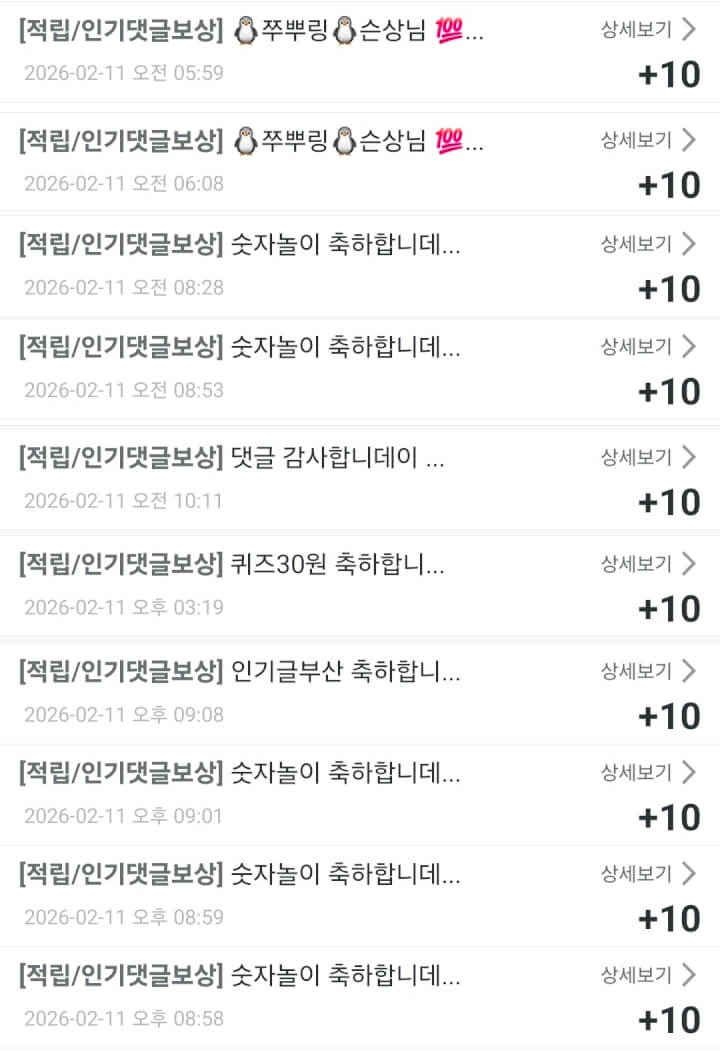Open 상세보기 for the 오전 05:59 reward entry
This screenshot has width=720, height=1051.
pyautogui.click(x=647, y=29)
